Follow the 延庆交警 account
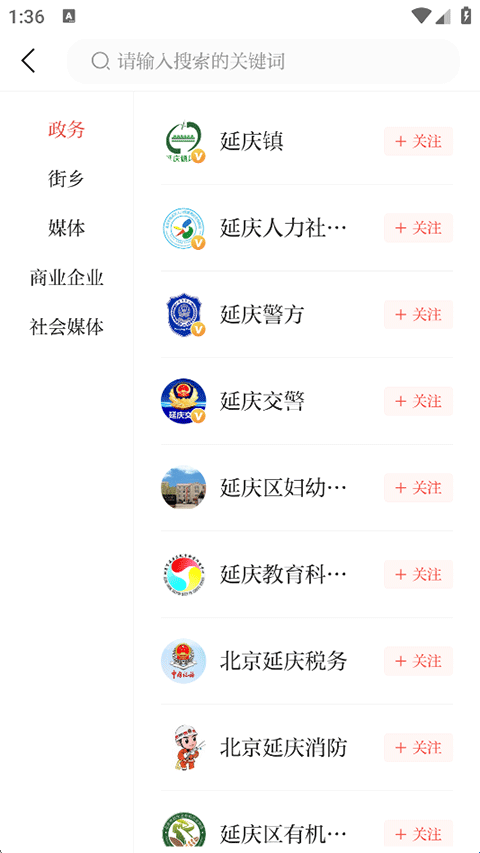This screenshot has width=480, height=853. point(418,401)
